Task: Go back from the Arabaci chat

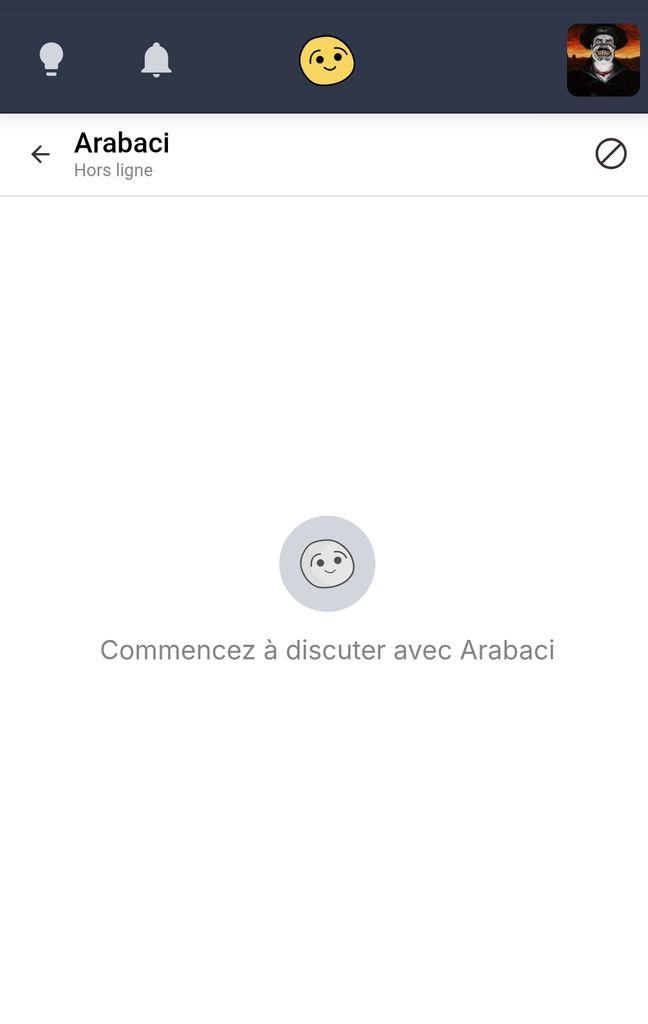Action: click(x=40, y=154)
